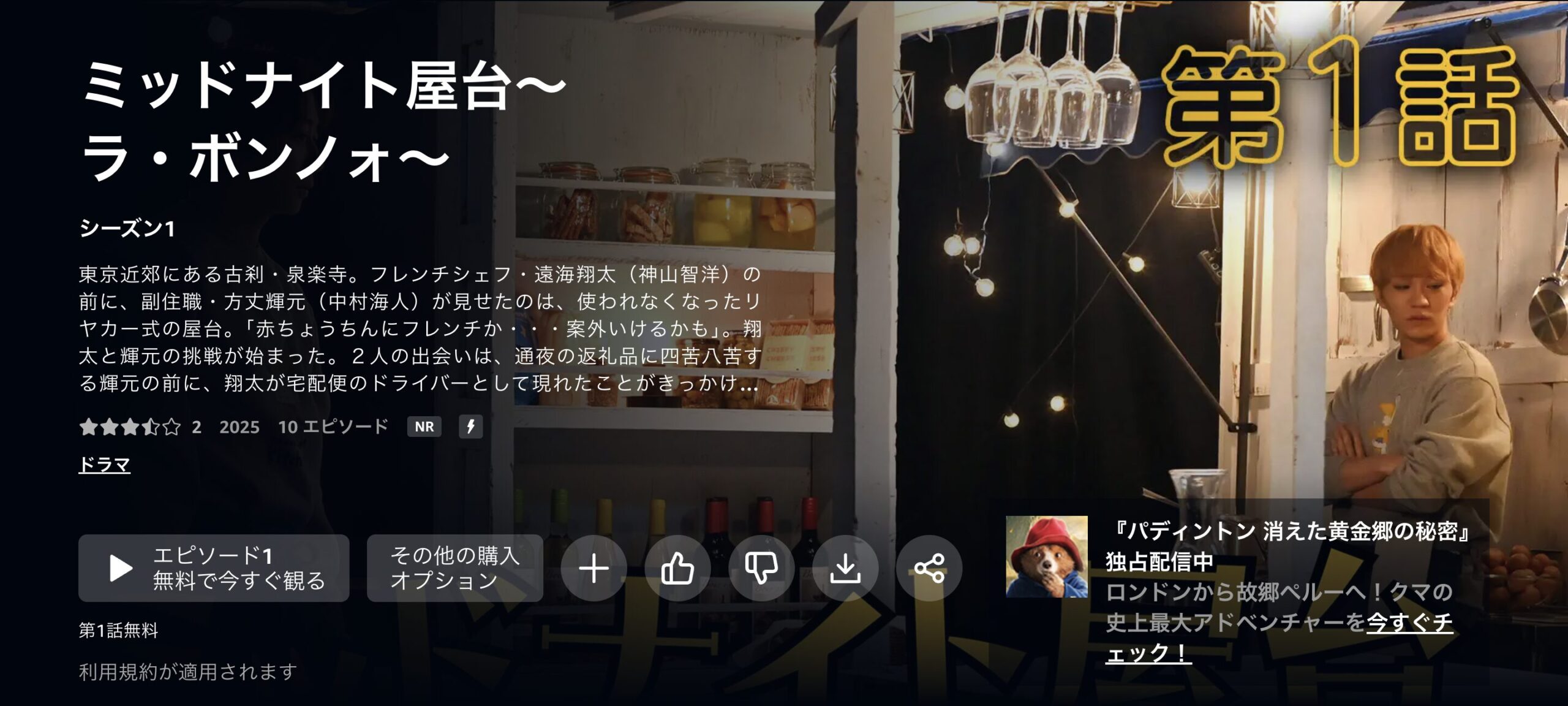Dislike this show with thumbs down
The width and height of the screenshot is (1568, 706).
[x=761, y=568]
